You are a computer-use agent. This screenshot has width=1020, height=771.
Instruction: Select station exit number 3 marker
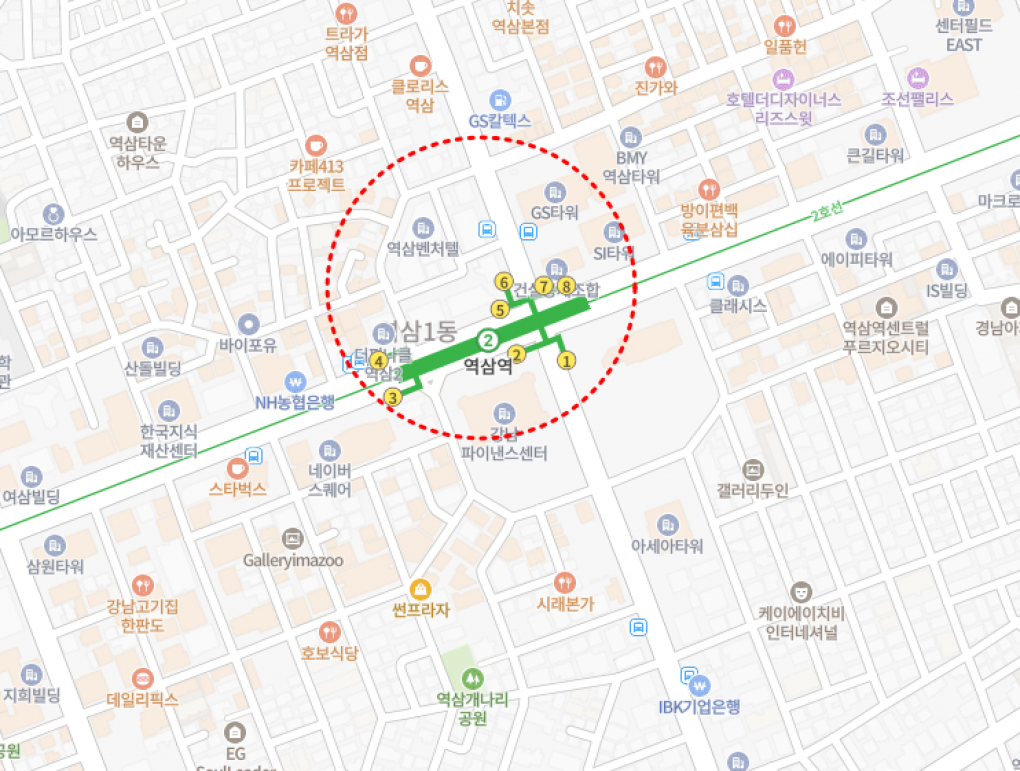(x=392, y=397)
